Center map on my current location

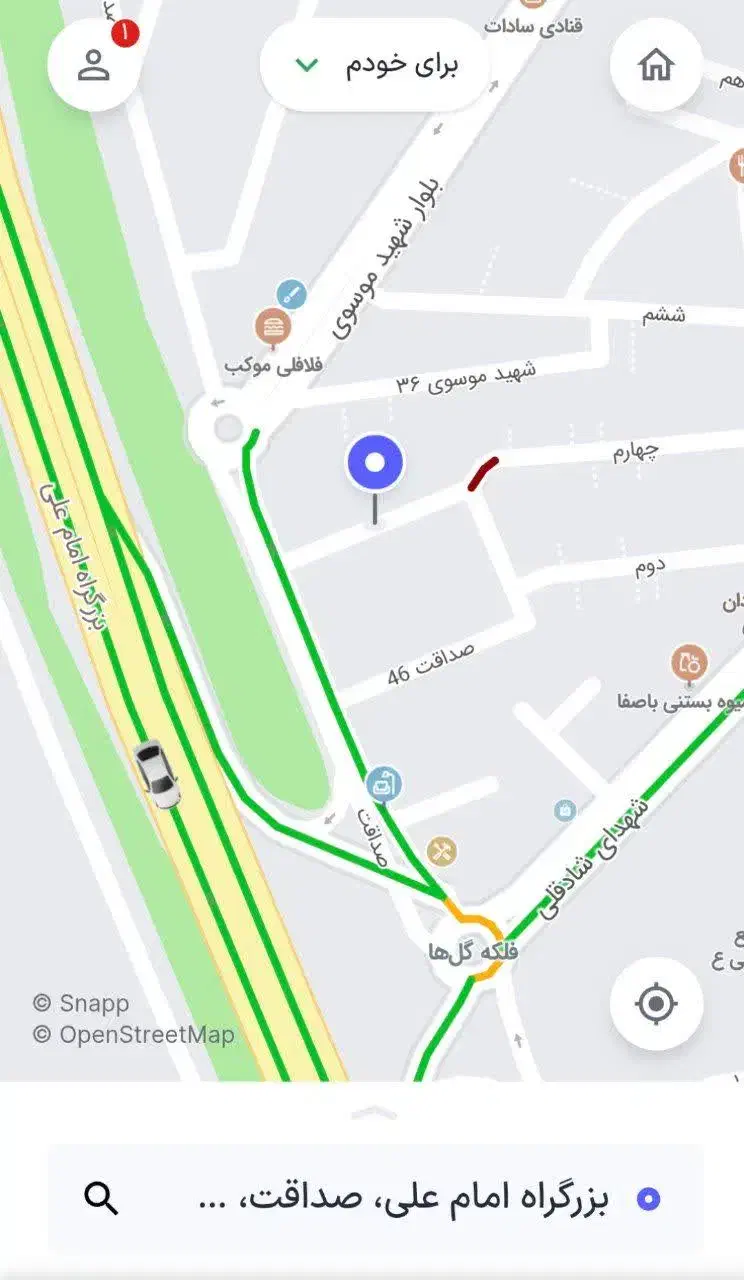(656, 1003)
